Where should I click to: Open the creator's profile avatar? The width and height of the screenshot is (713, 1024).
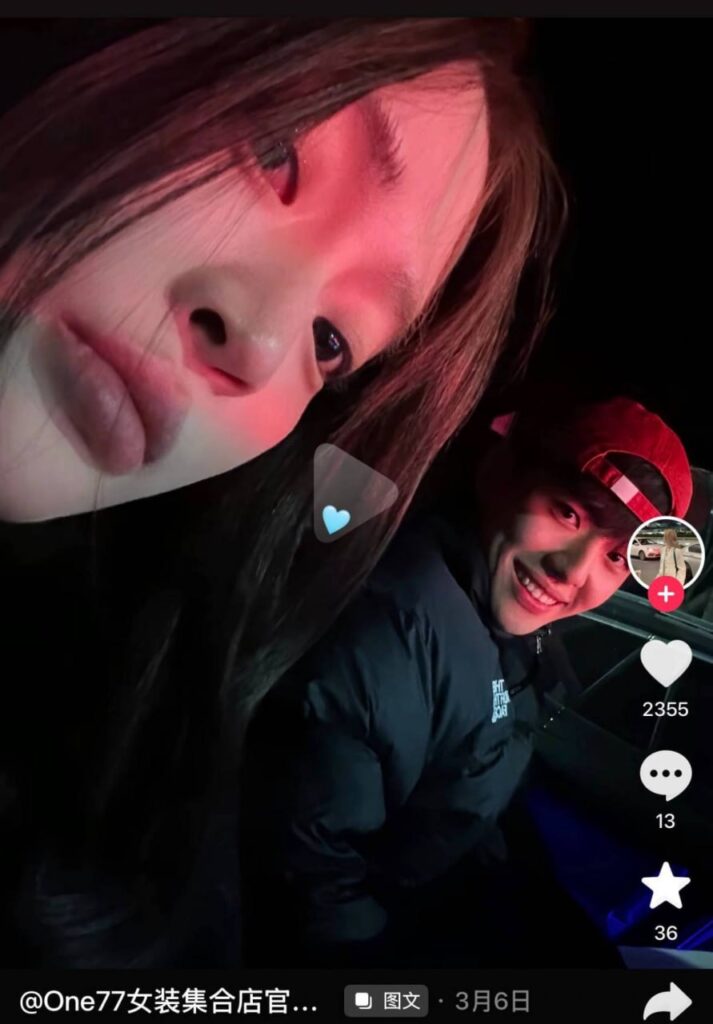tap(666, 551)
